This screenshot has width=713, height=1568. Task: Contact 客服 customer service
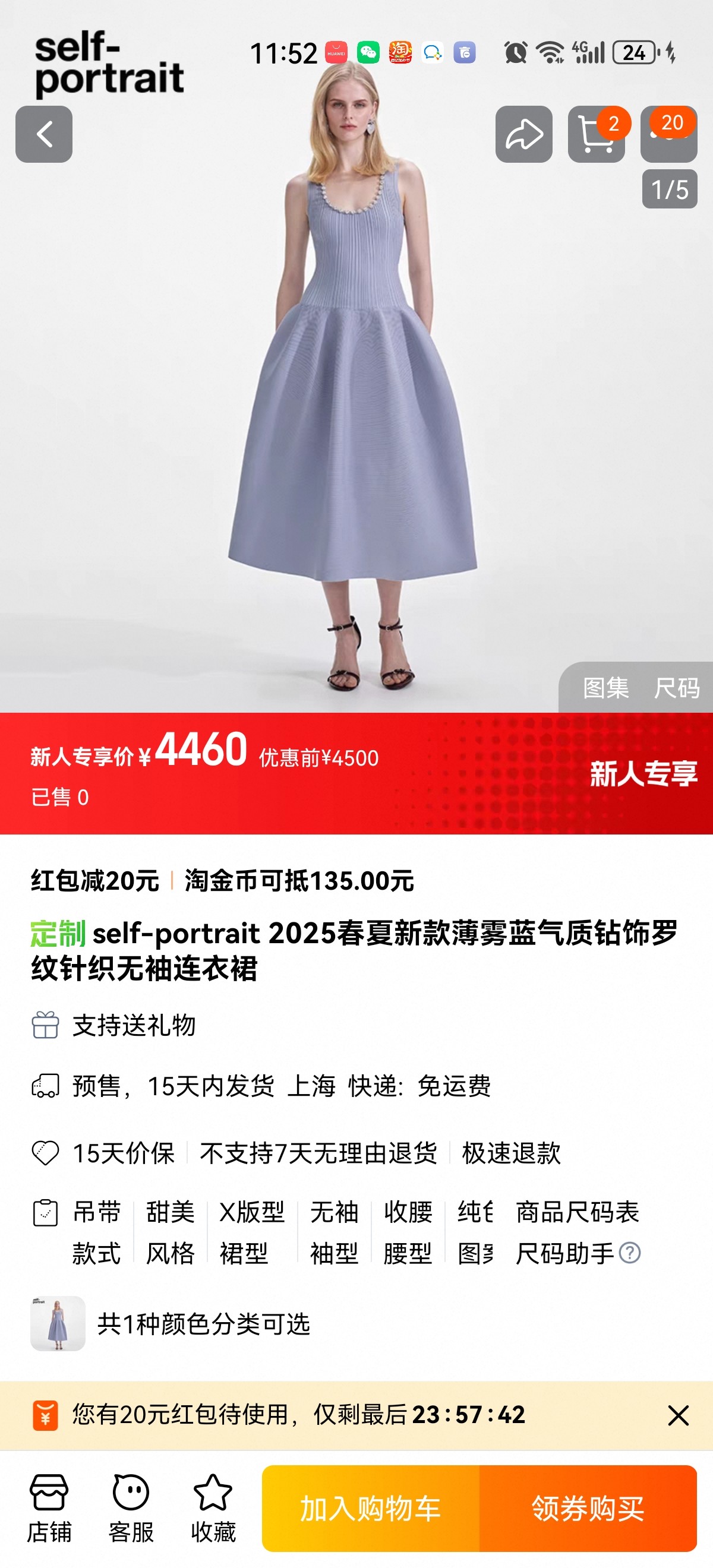(x=131, y=1508)
